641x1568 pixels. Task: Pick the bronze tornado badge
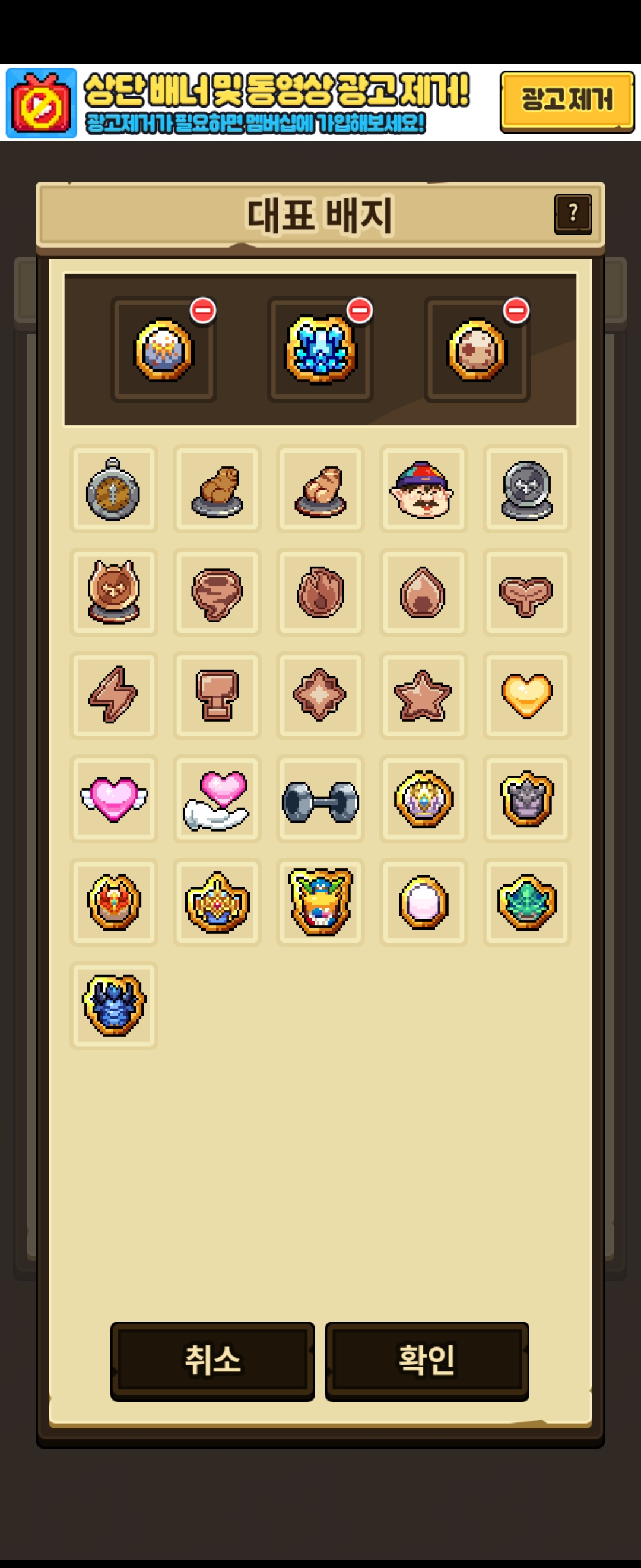217,592
